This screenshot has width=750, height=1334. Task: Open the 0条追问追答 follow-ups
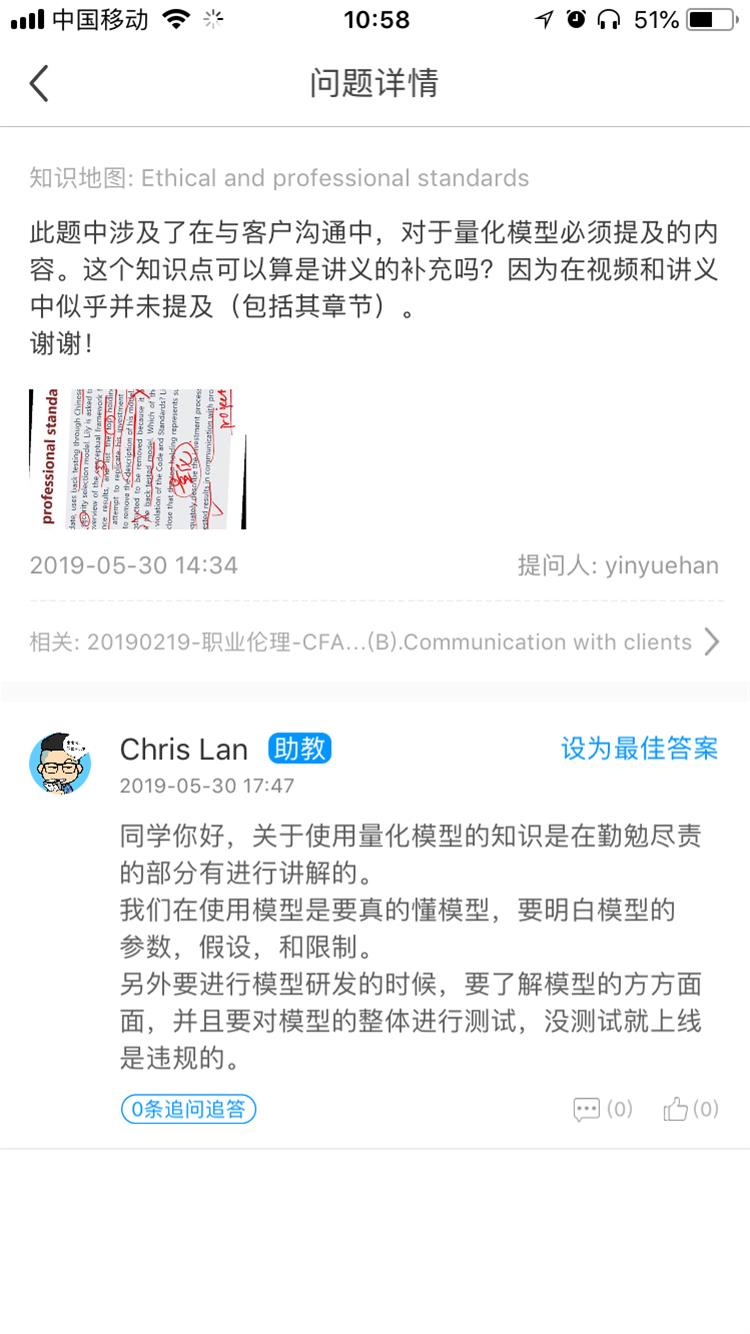[189, 1108]
